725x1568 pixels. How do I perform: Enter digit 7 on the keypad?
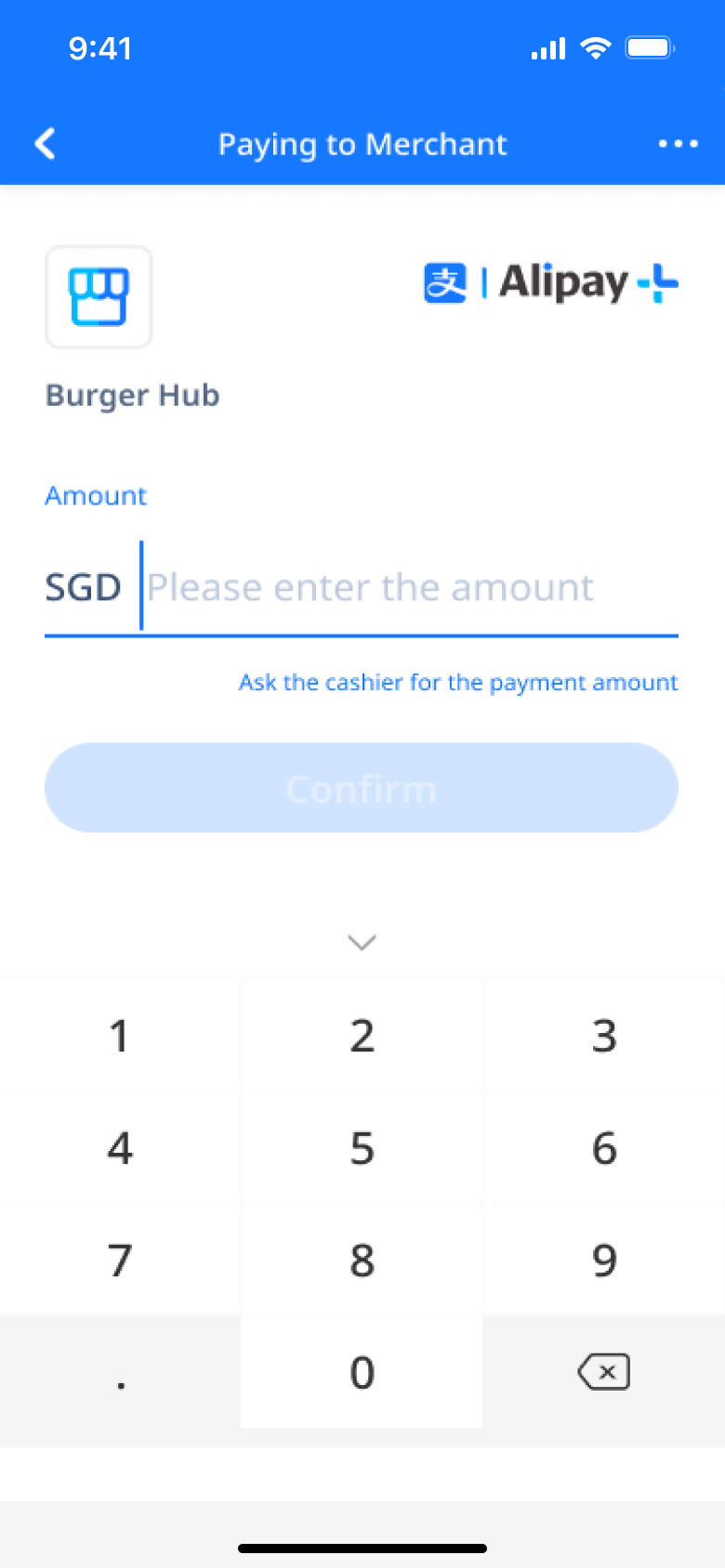[120, 1261]
